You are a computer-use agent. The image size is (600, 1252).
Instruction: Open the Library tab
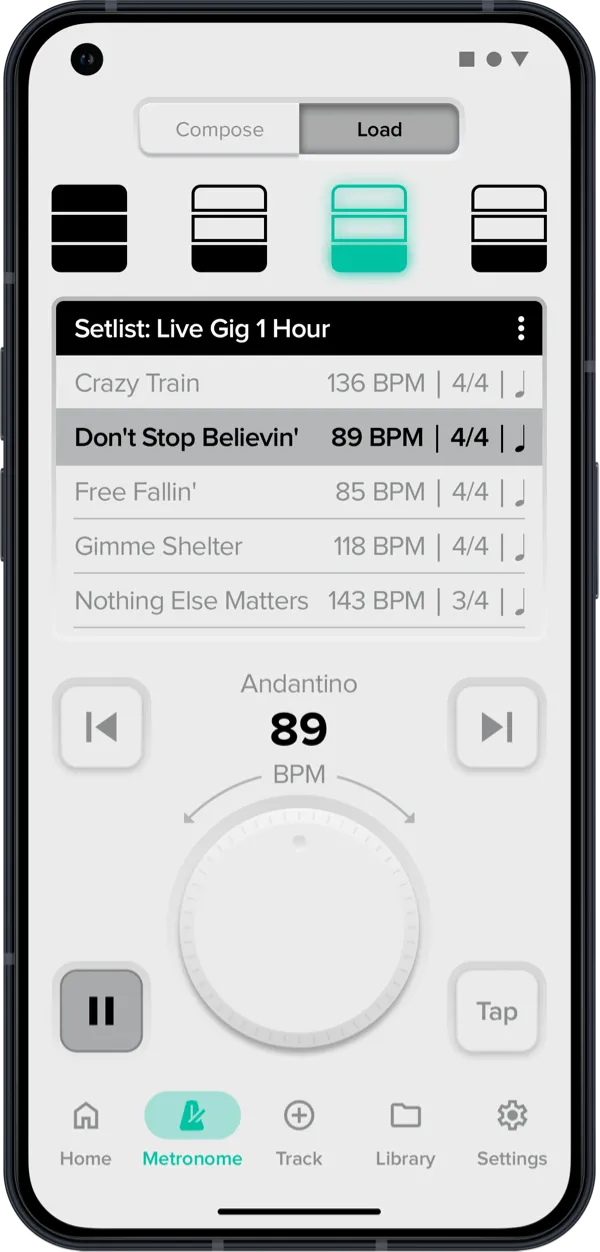tap(405, 1132)
